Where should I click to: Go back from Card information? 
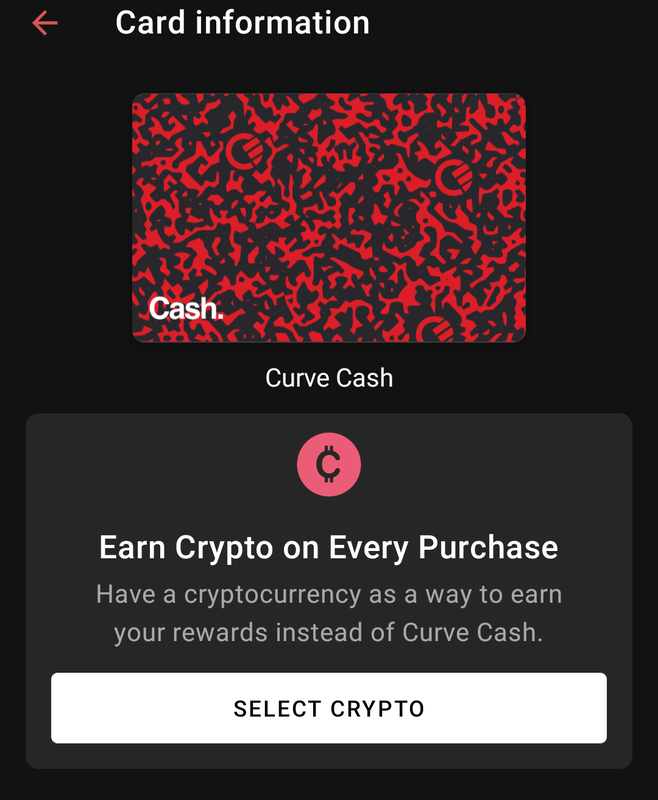click(45, 23)
